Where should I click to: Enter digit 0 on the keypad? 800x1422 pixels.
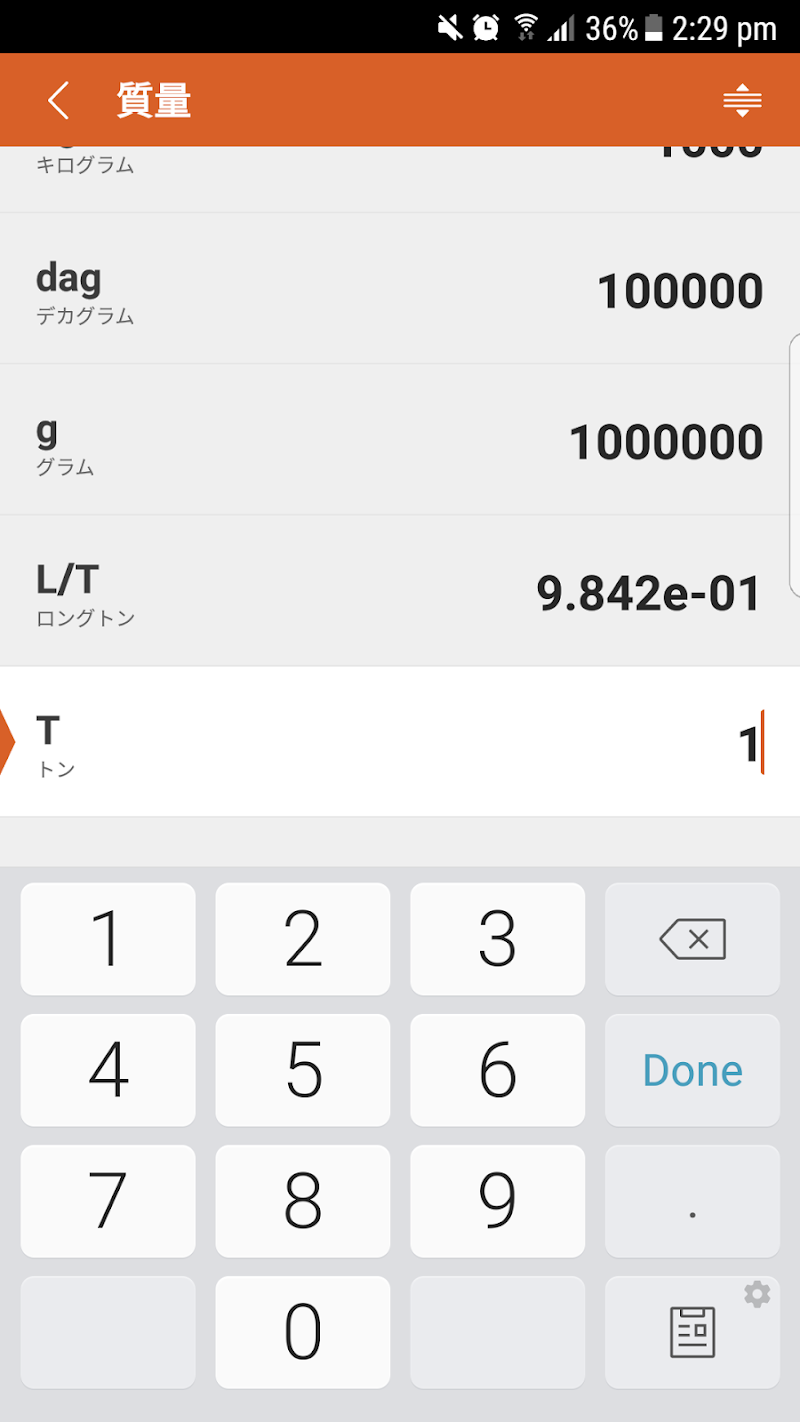(x=303, y=1332)
